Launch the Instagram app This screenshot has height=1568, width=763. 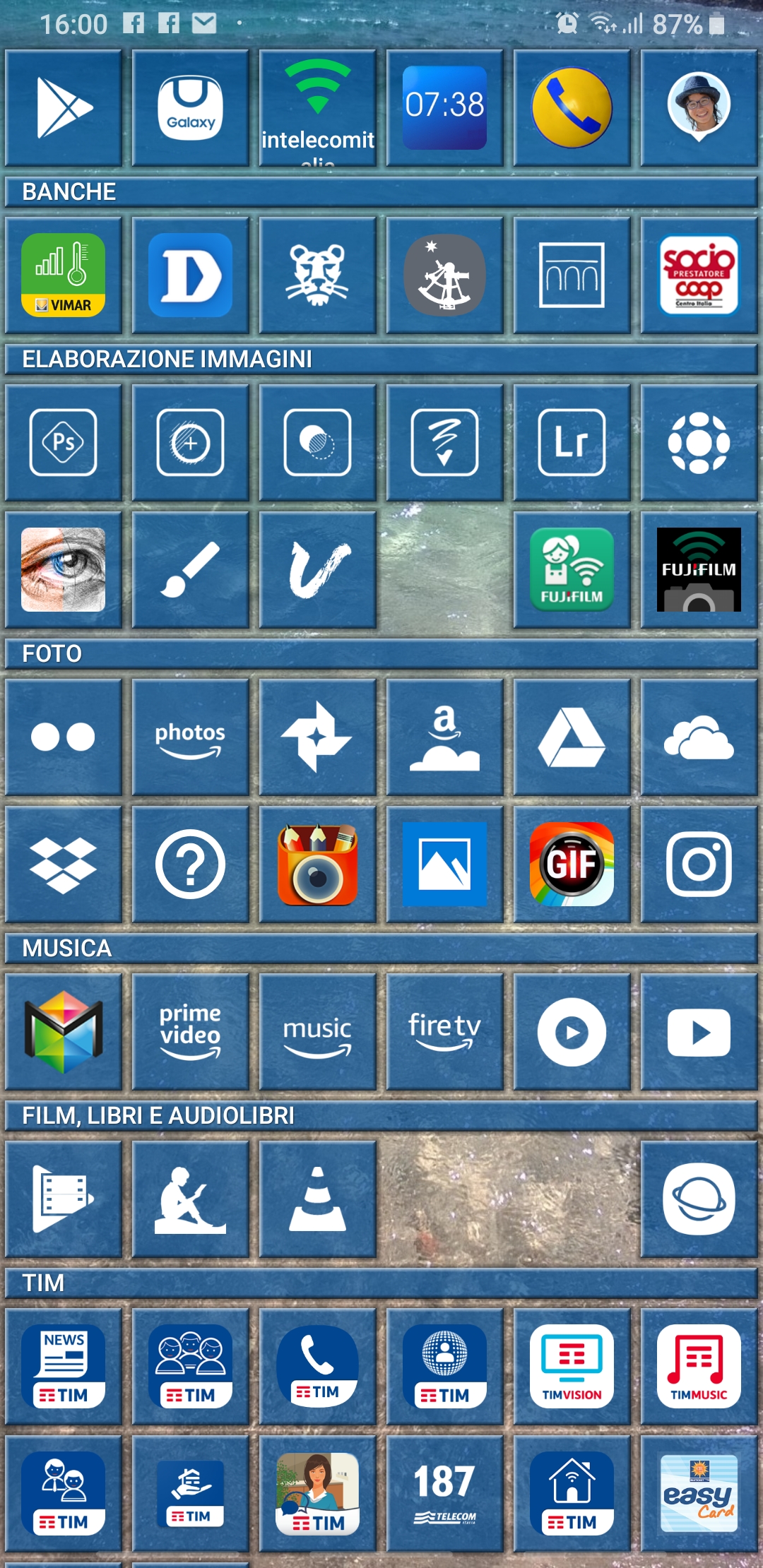click(699, 864)
